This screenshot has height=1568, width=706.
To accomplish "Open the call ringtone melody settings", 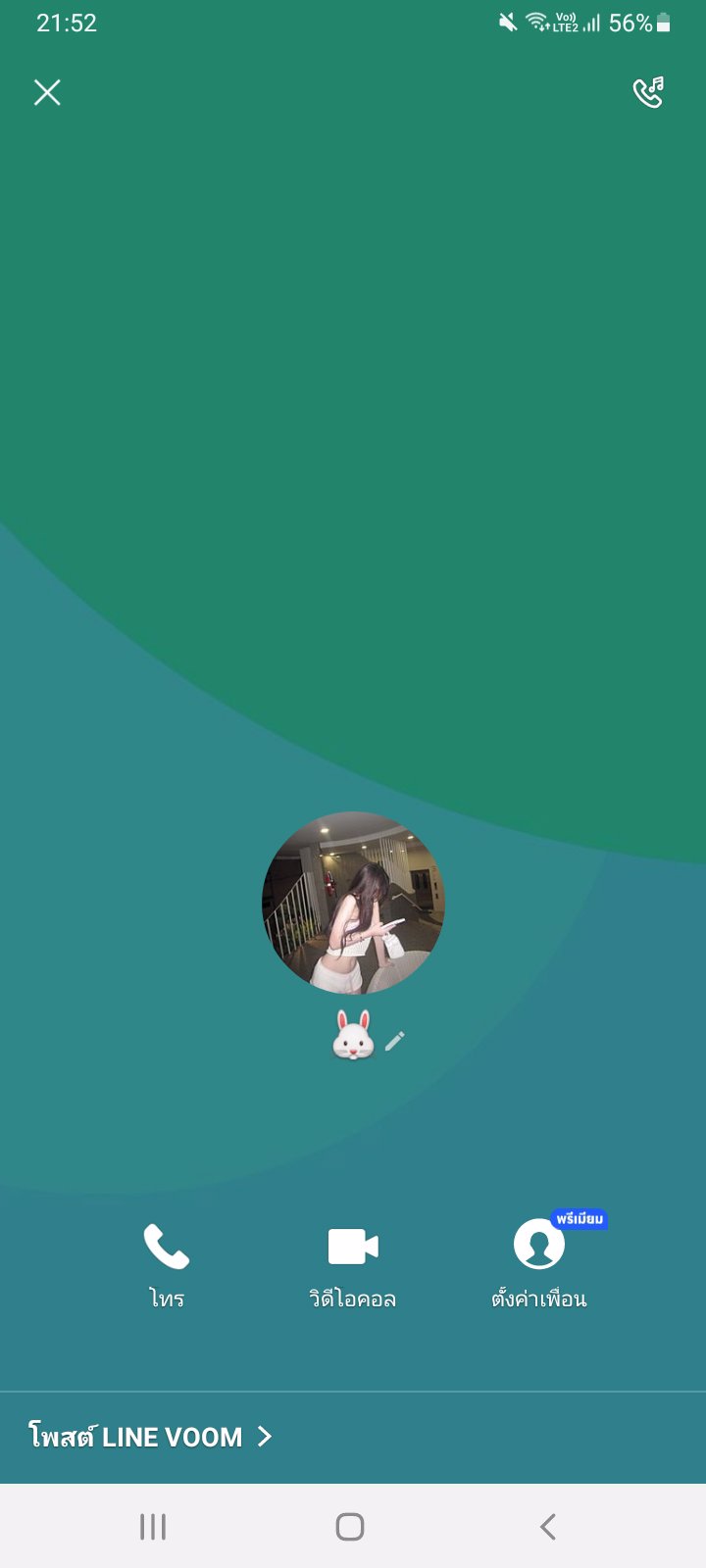I will [x=648, y=92].
